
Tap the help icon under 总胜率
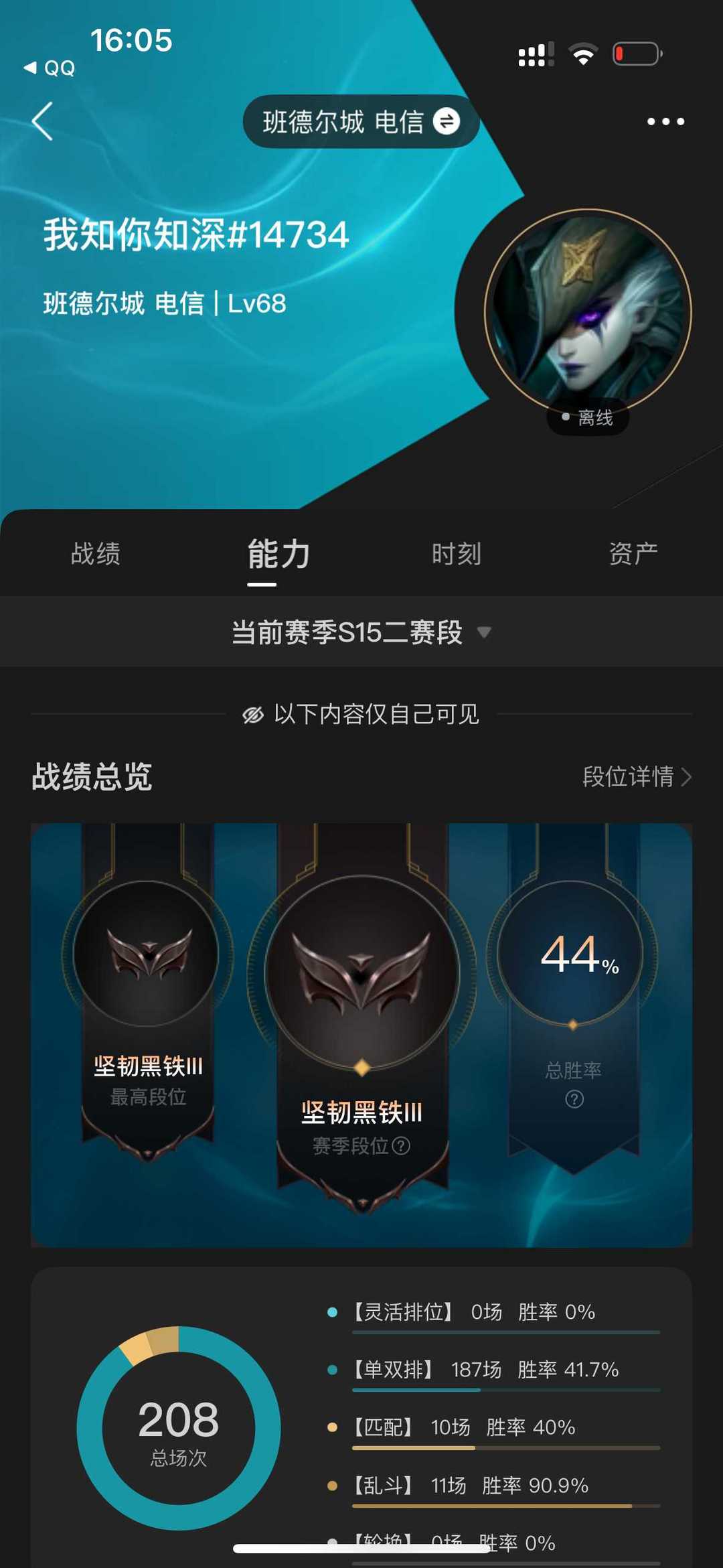pos(574,1099)
